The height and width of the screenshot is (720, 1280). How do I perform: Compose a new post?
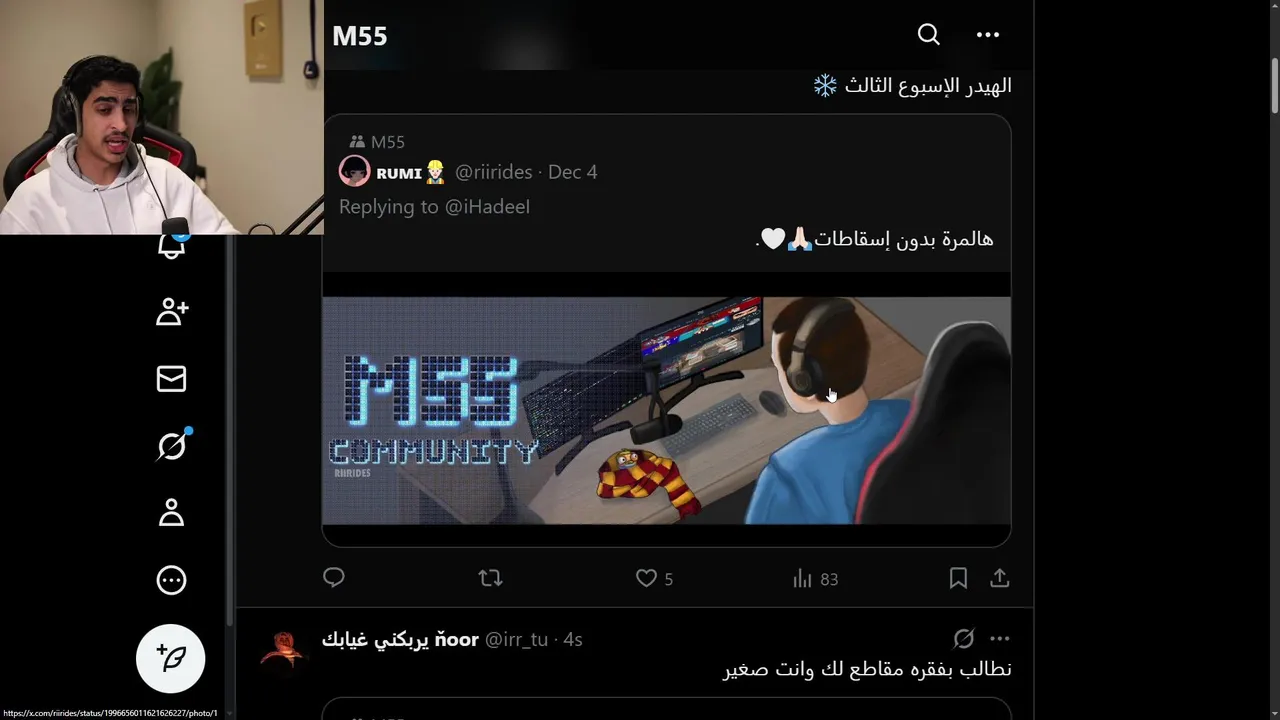point(171,658)
